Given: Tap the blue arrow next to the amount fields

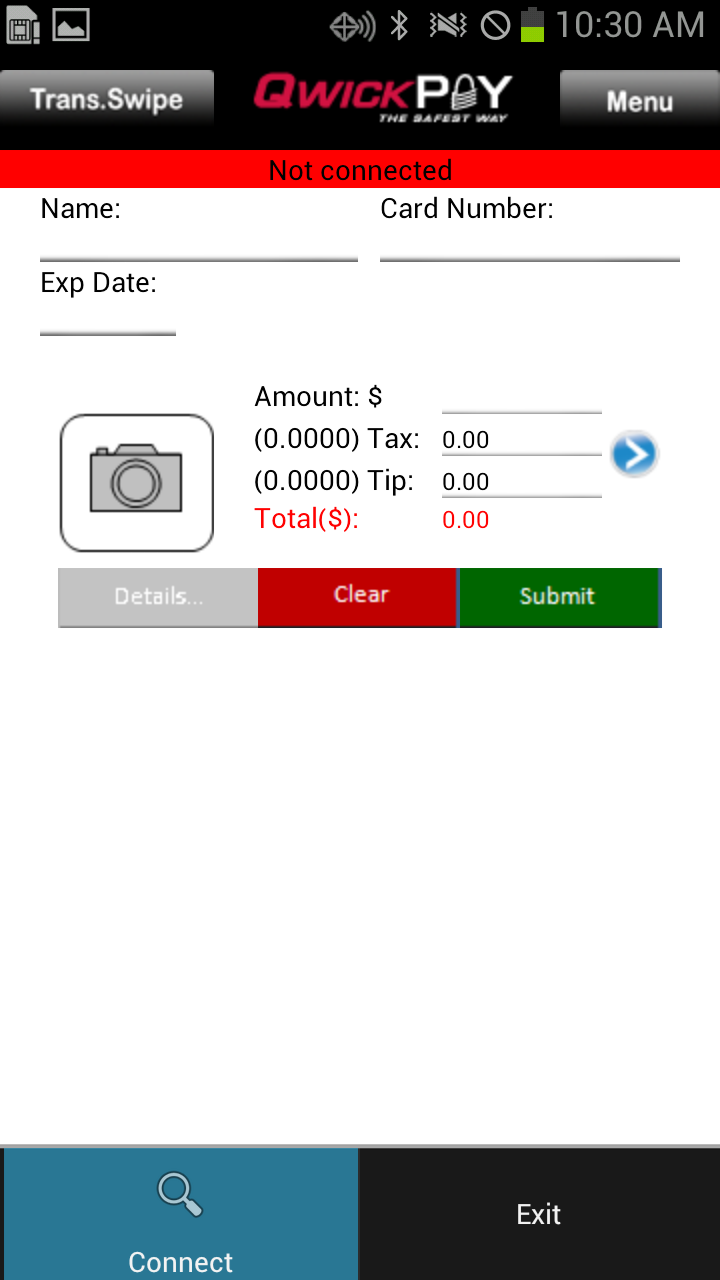Looking at the screenshot, I should tap(635, 453).
